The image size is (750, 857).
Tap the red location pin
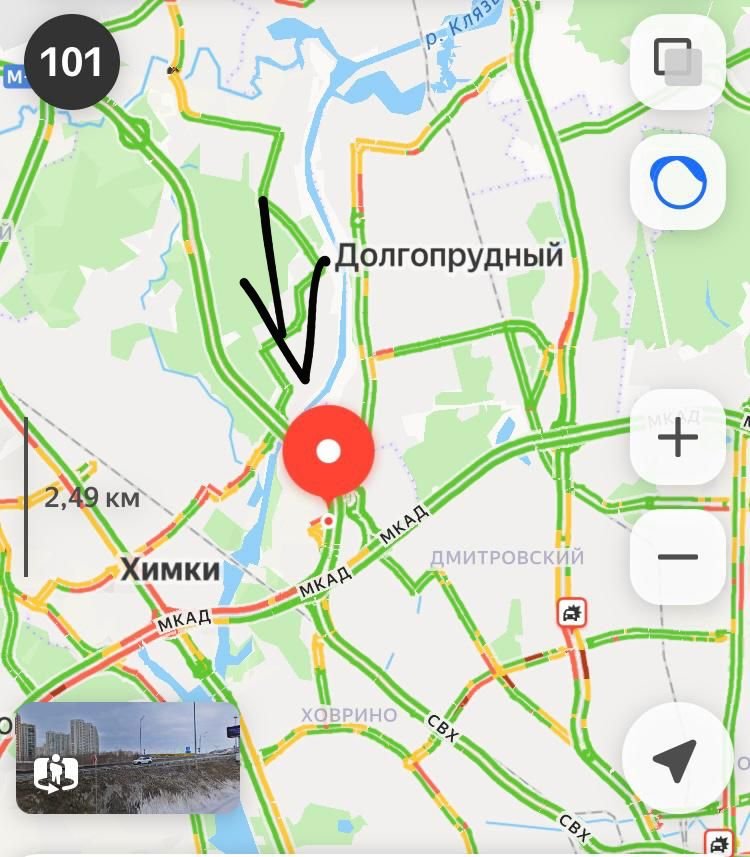328,452
